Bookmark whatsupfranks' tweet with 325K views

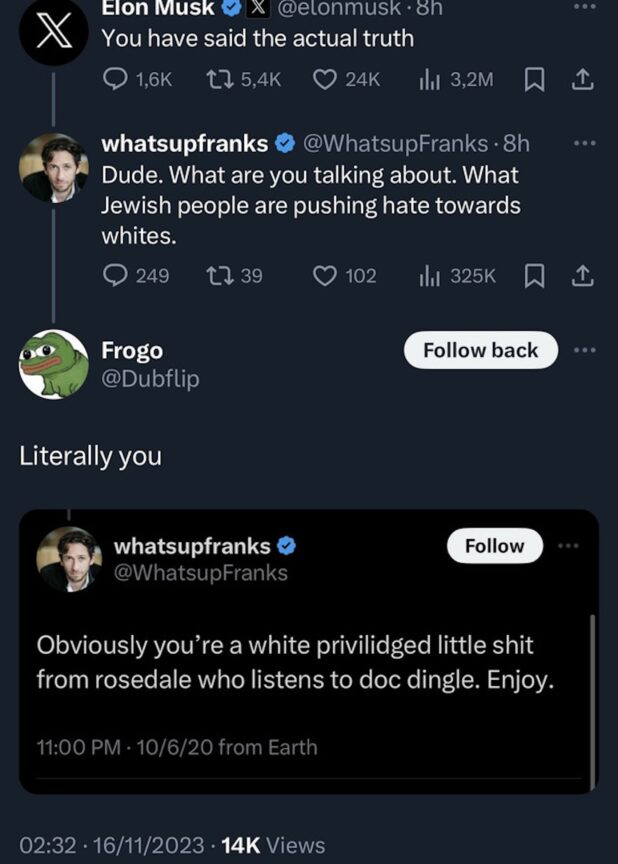pyautogui.click(x=532, y=275)
